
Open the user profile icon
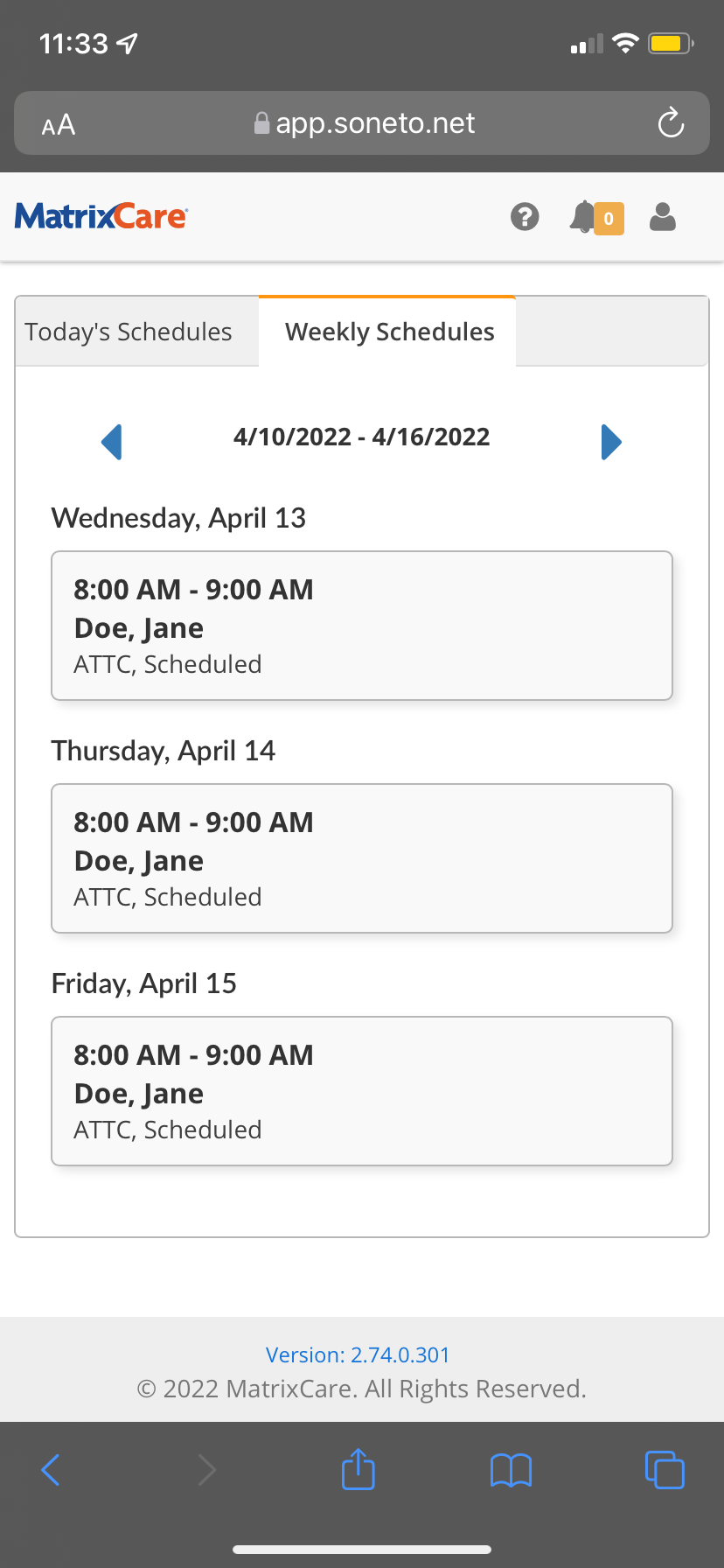[x=662, y=217]
